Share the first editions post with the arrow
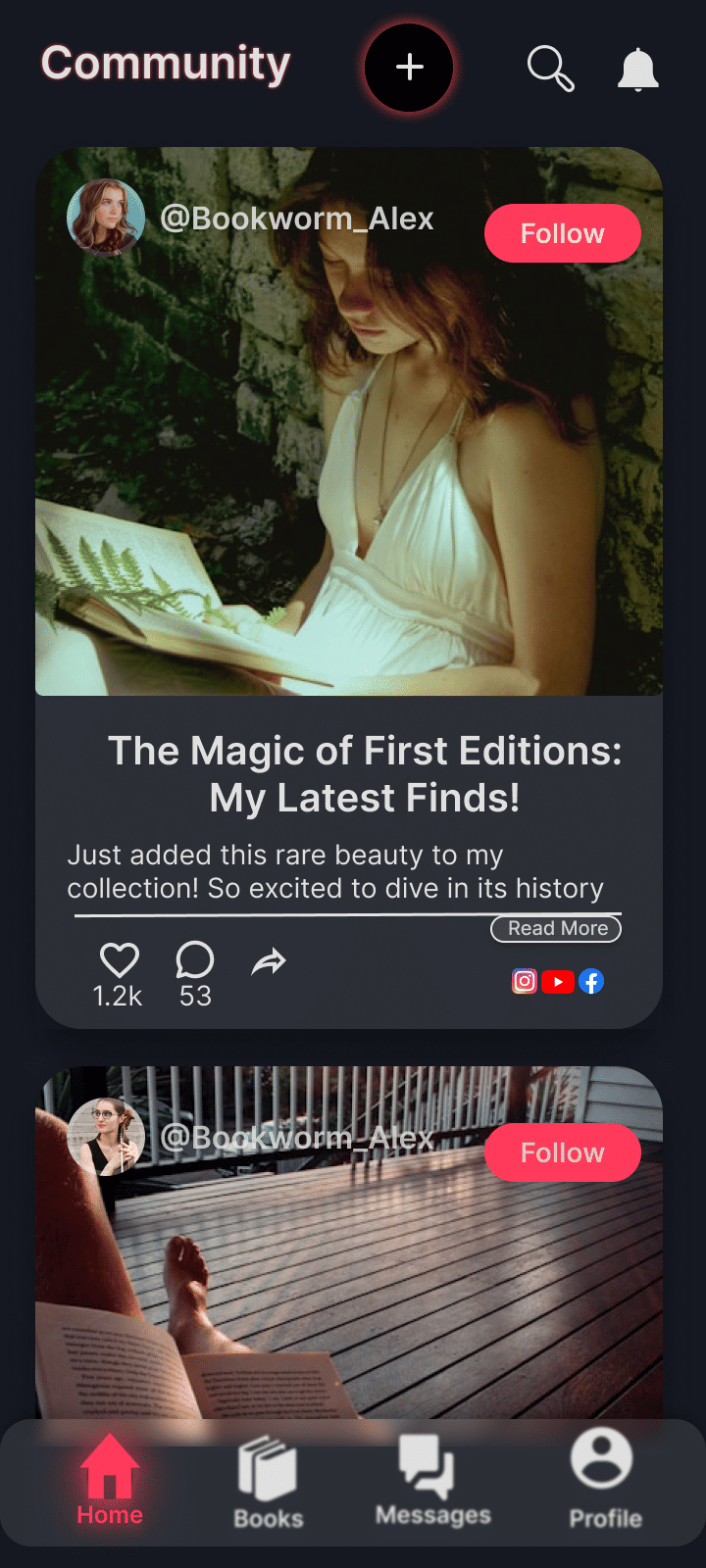Screen dimensions: 706x1568 point(269,962)
